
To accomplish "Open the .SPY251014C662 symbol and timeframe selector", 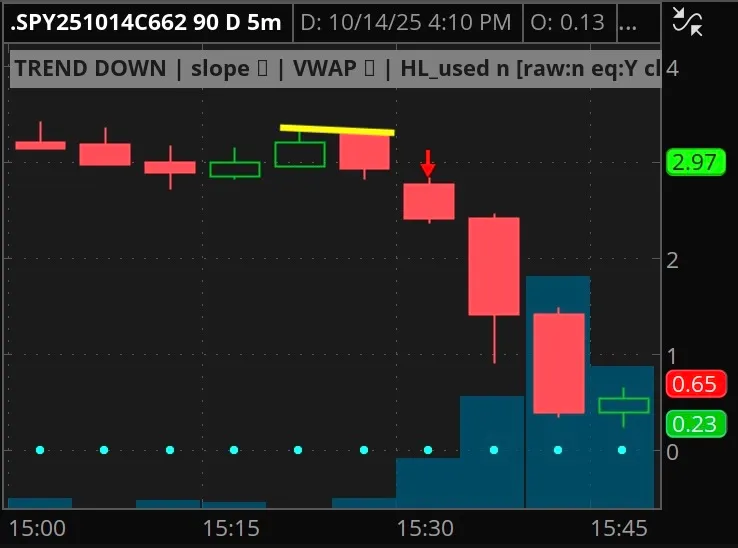I will point(146,22).
